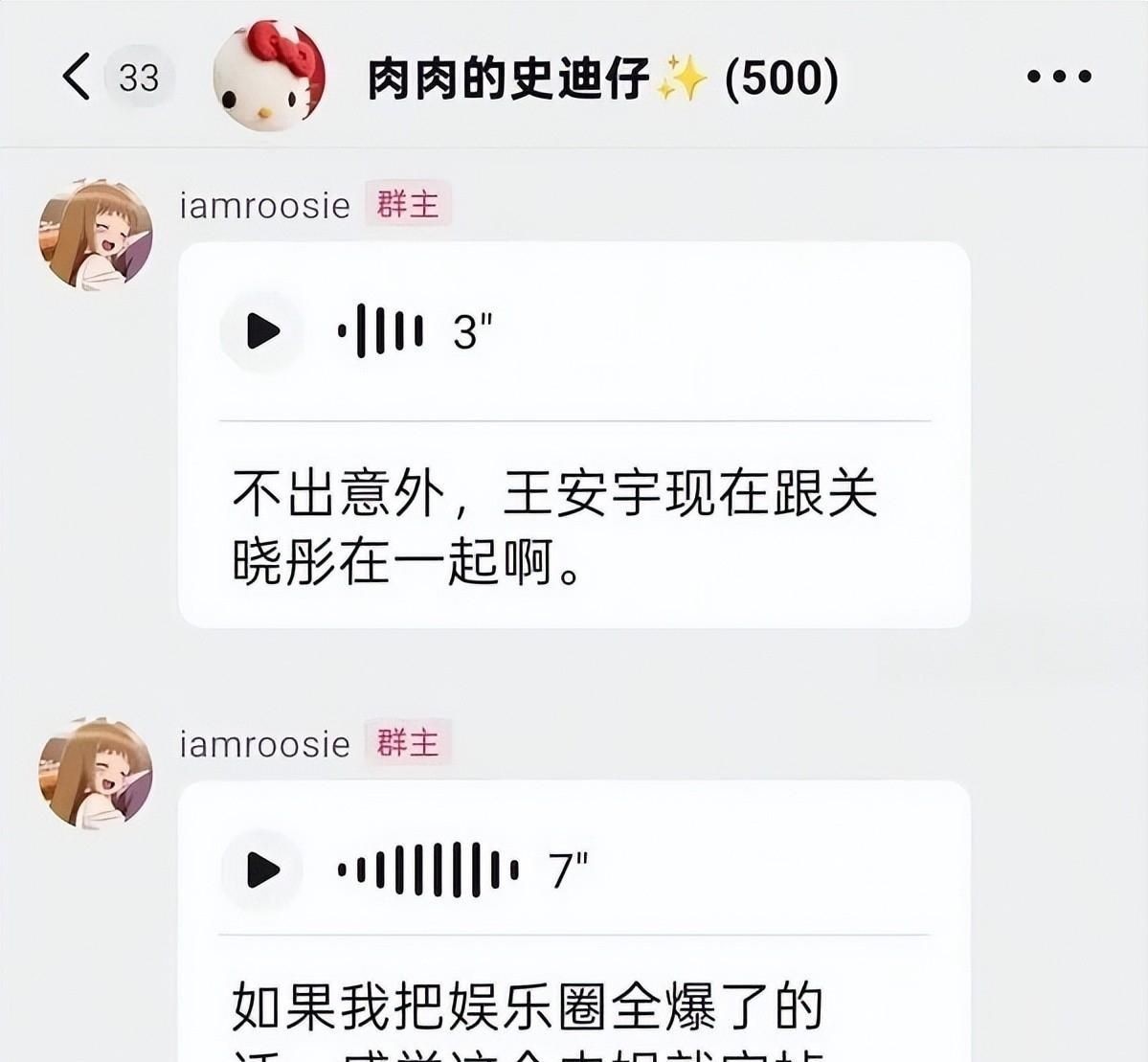Play the 7-second voice message
Image resolution: width=1148 pixels, height=1062 pixels.
262,870
